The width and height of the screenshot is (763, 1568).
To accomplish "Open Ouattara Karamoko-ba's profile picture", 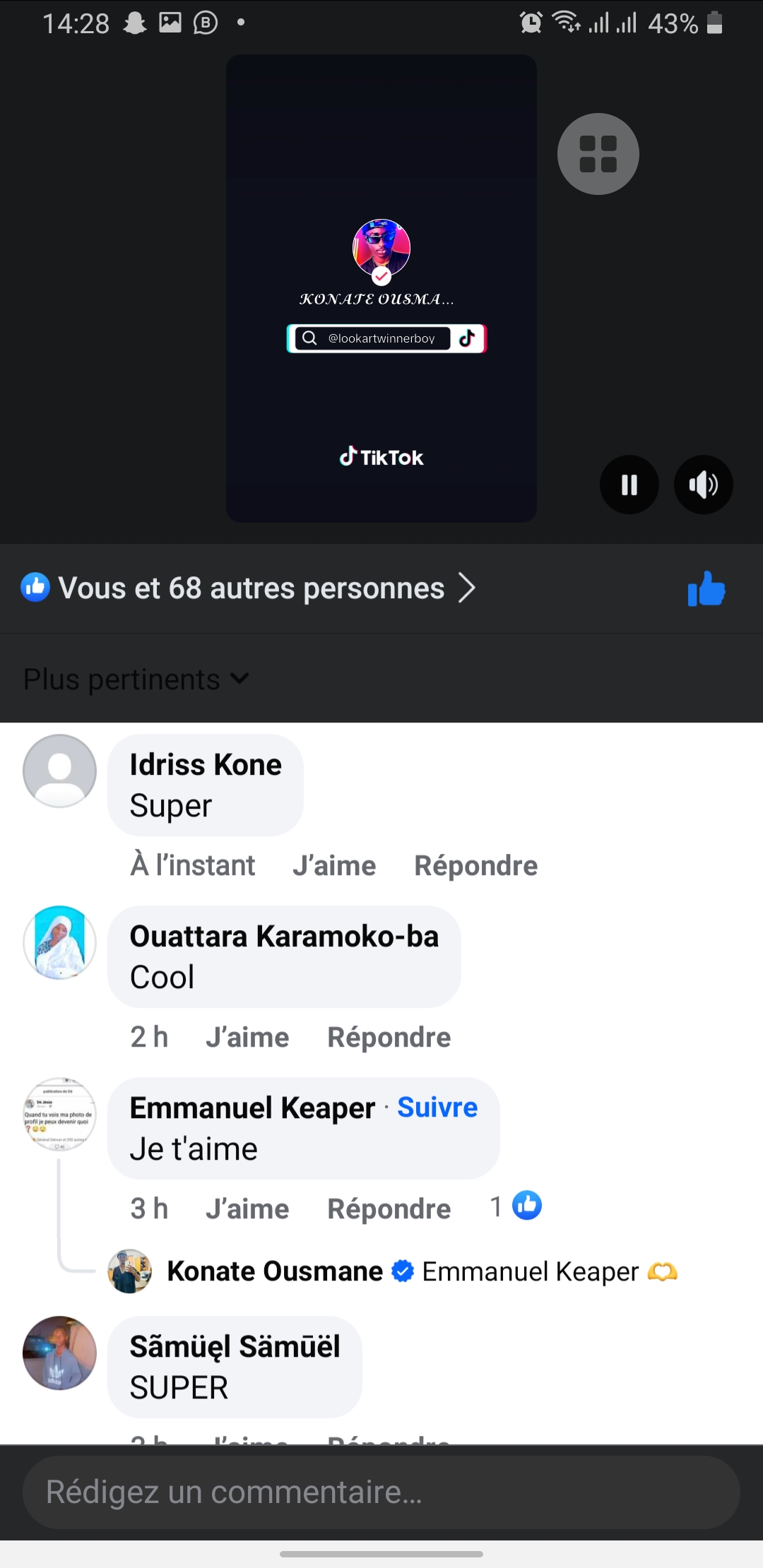I will pyautogui.click(x=60, y=942).
